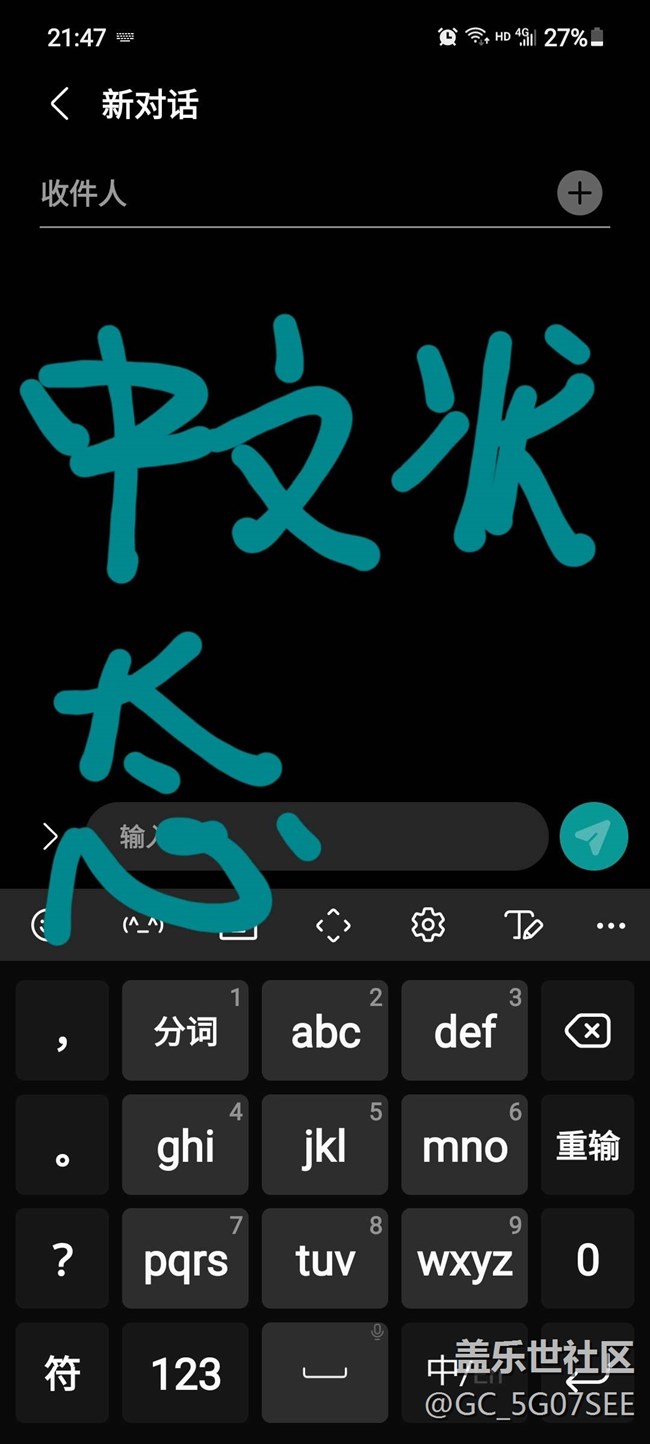
Task: Tap the 重输 re-enter key
Action: 588,1147
